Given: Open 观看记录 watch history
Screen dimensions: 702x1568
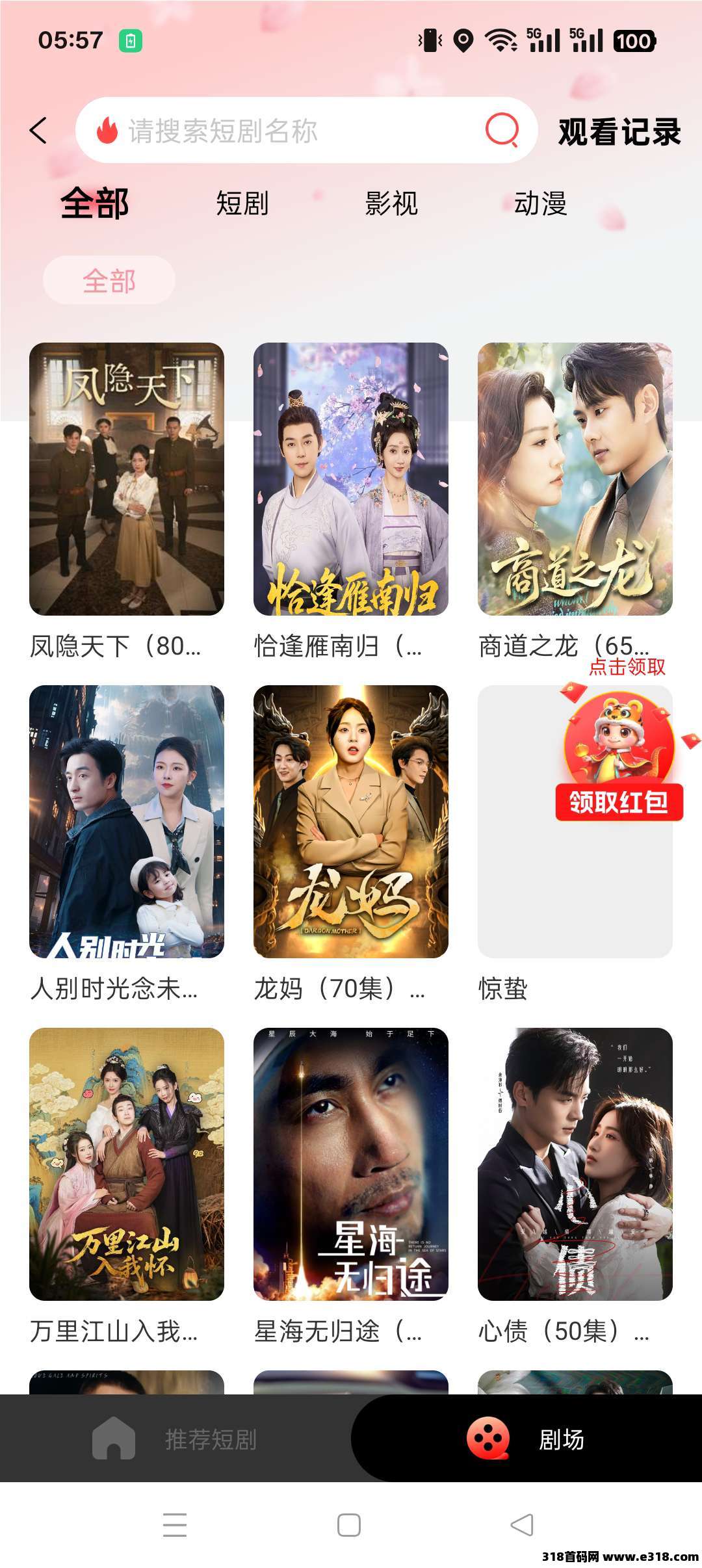Looking at the screenshot, I should pyautogui.click(x=619, y=132).
